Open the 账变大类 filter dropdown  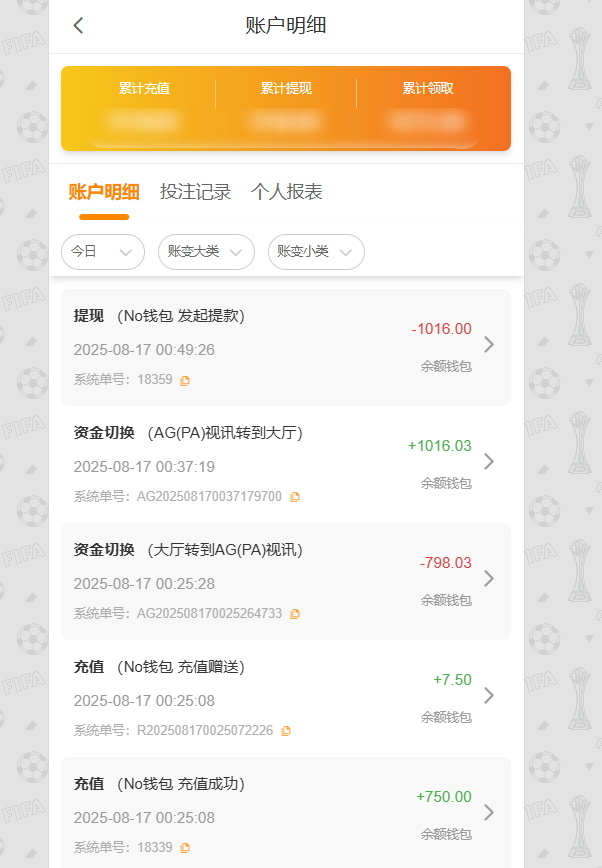tap(206, 252)
